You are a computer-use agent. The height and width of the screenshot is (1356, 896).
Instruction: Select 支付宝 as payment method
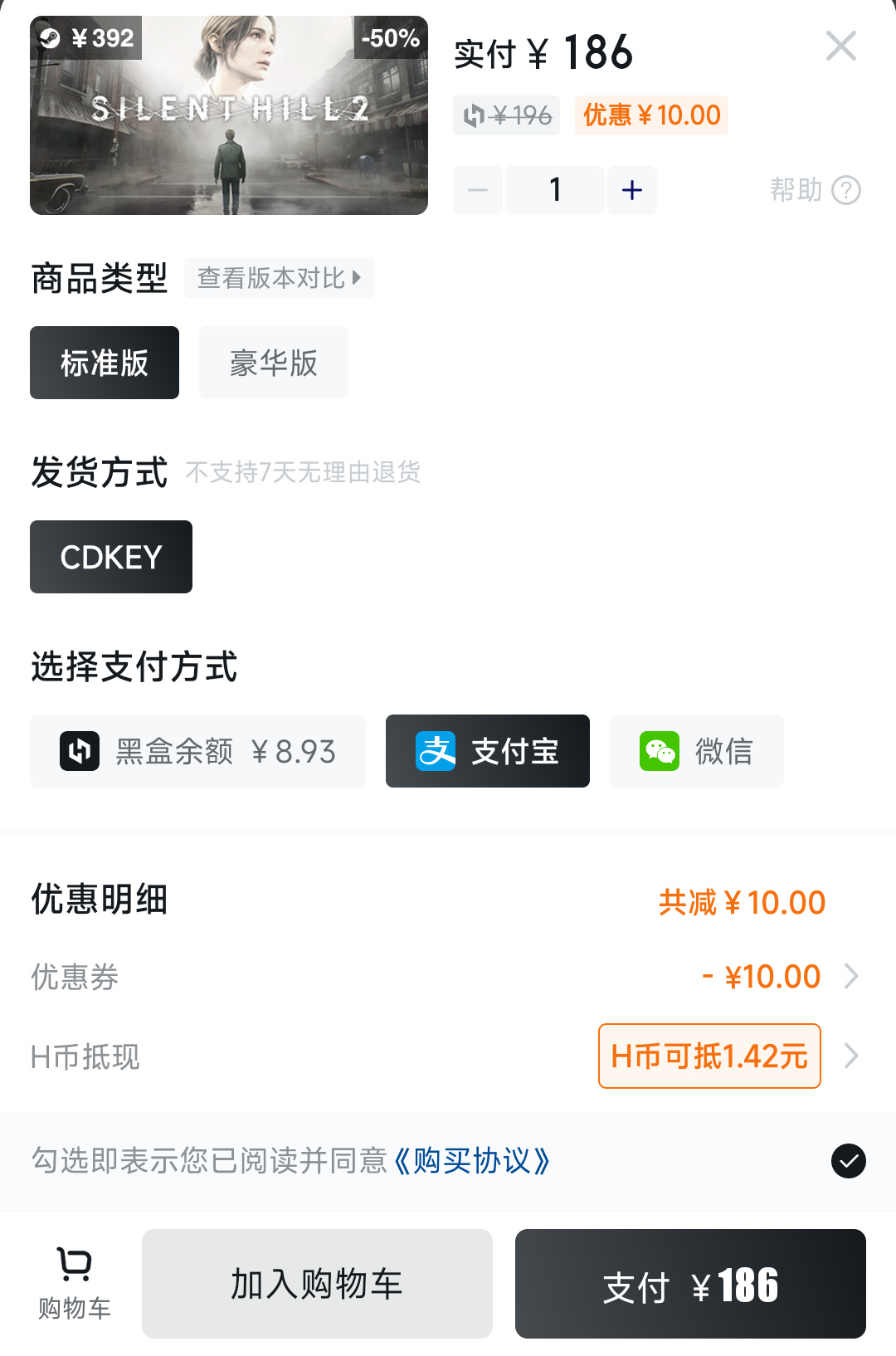pos(488,751)
